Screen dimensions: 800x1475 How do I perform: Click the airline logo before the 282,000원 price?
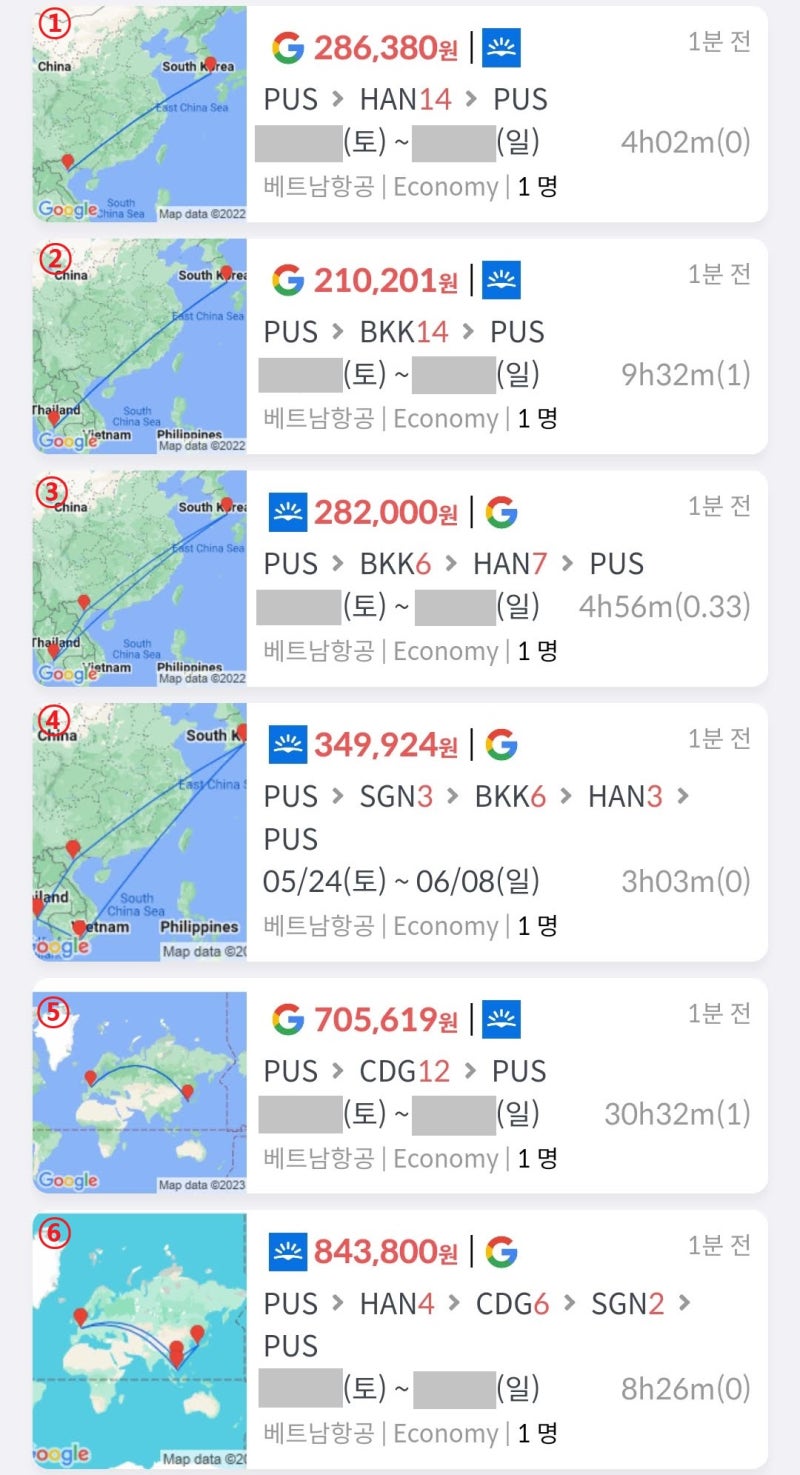pos(292,512)
